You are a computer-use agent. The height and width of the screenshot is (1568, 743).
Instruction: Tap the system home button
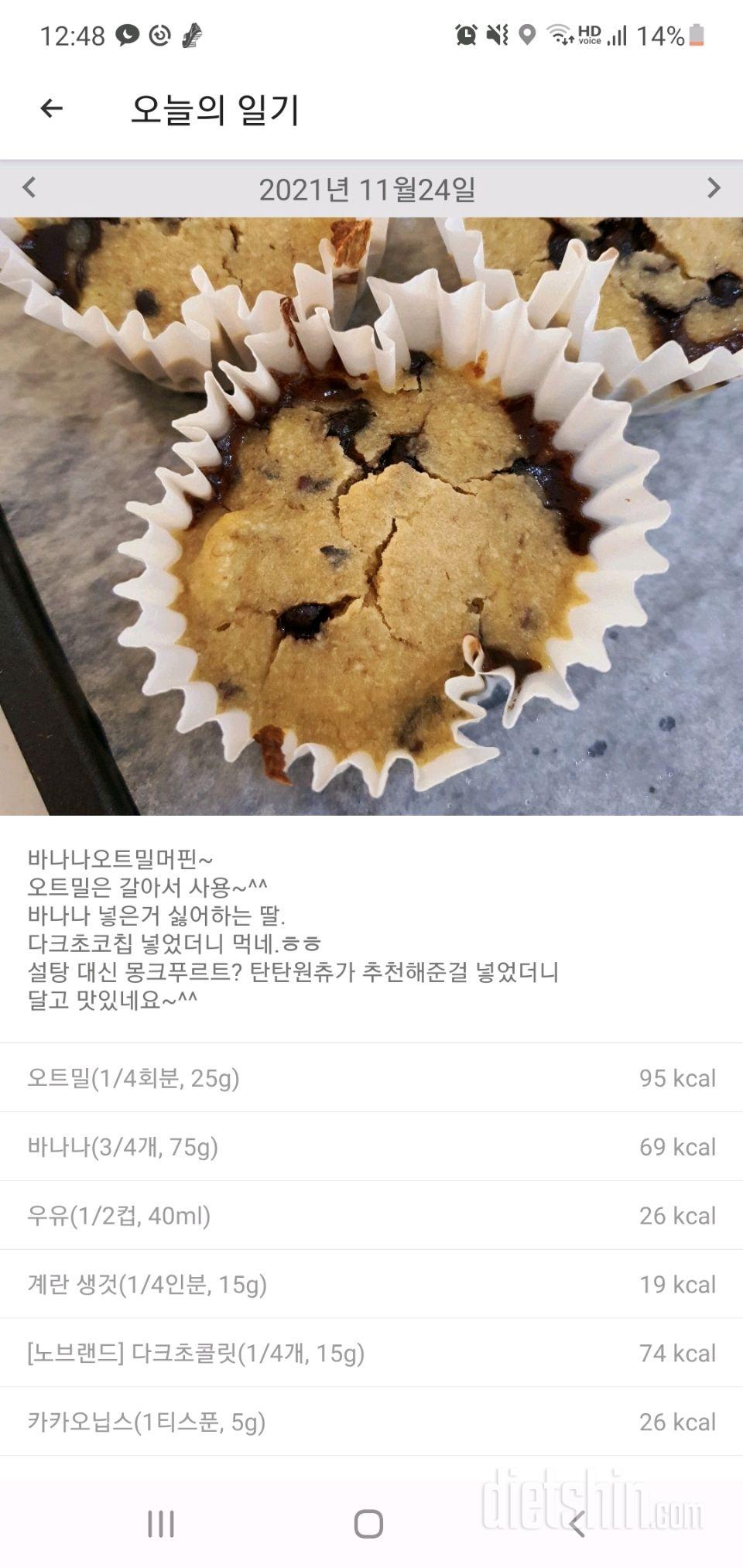point(368,1524)
